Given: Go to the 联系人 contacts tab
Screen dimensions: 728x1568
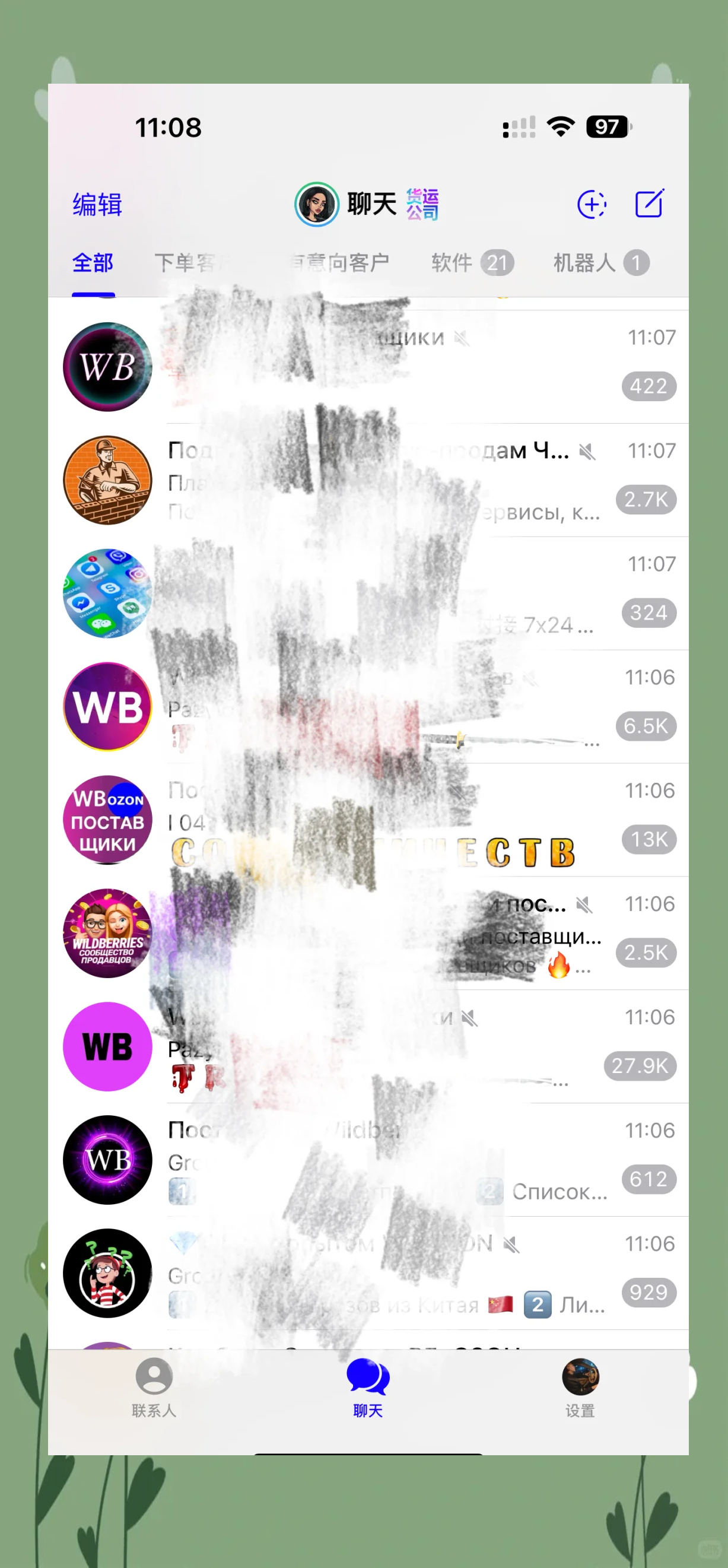Looking at the screenshot, I should tap(154, 1388).
